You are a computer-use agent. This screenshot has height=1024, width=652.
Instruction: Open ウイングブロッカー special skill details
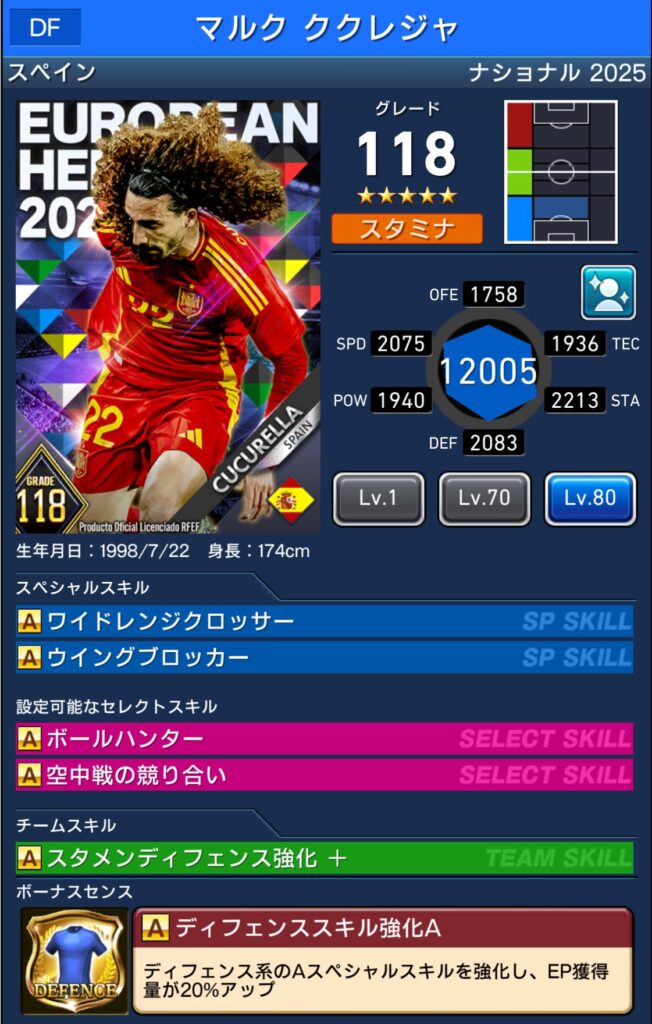click(325, 657)
